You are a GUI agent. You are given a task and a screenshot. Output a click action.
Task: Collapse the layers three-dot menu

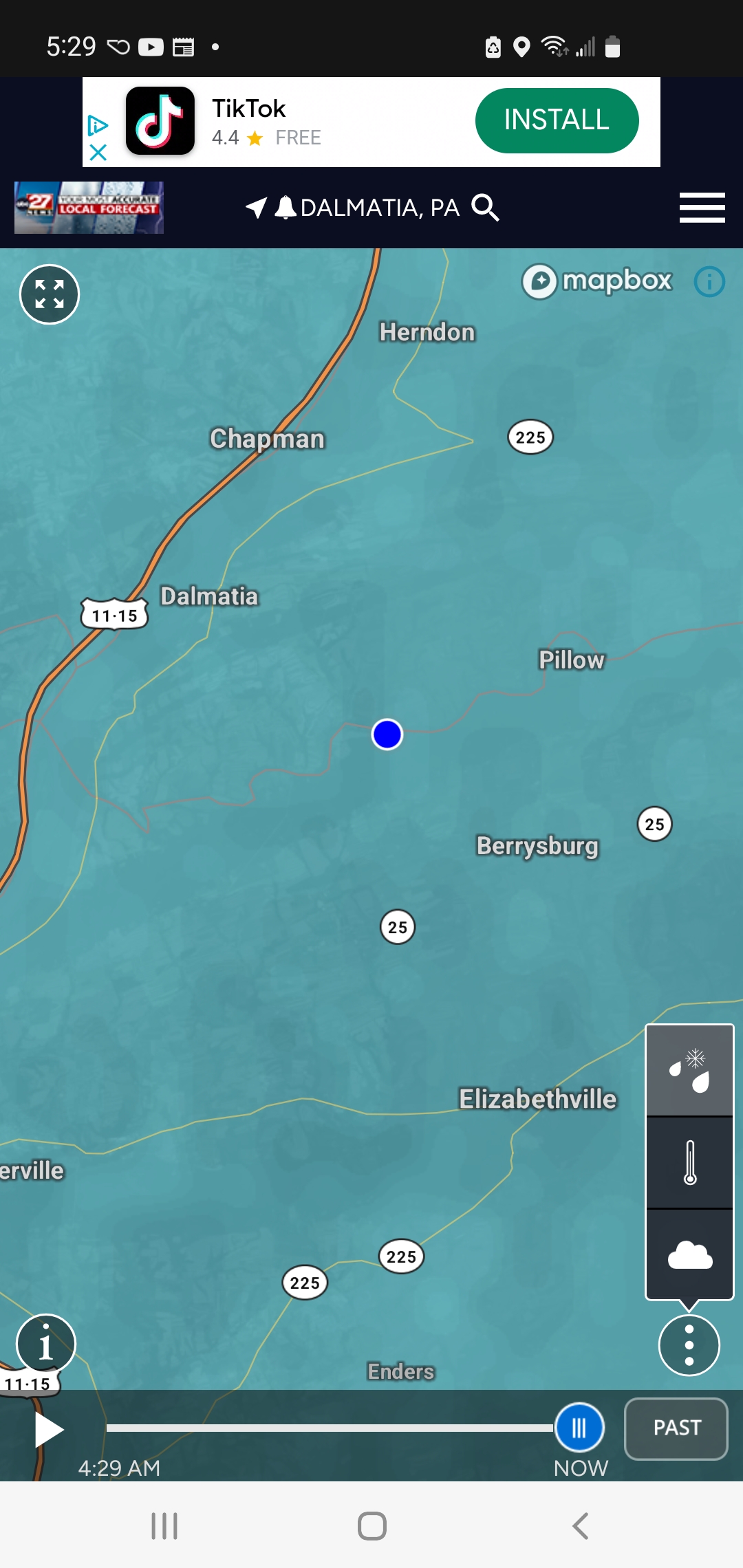click(x=689, y=1345)
